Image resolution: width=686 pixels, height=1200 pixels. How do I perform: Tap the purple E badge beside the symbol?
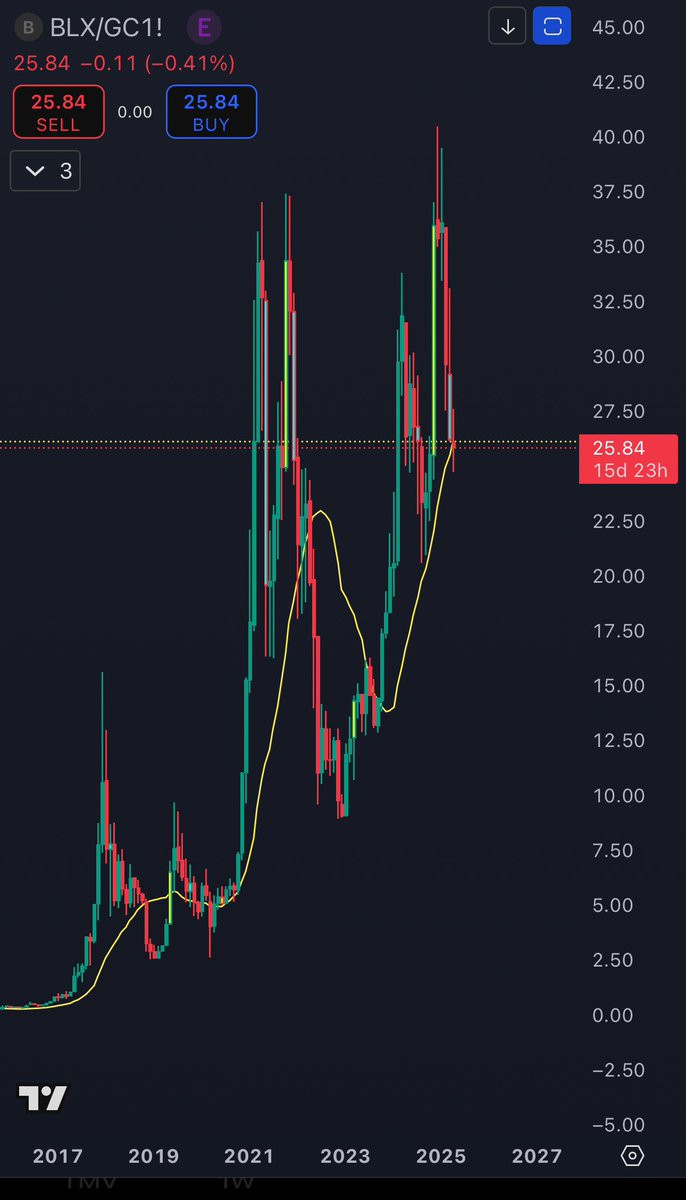(x=204, y=27)
